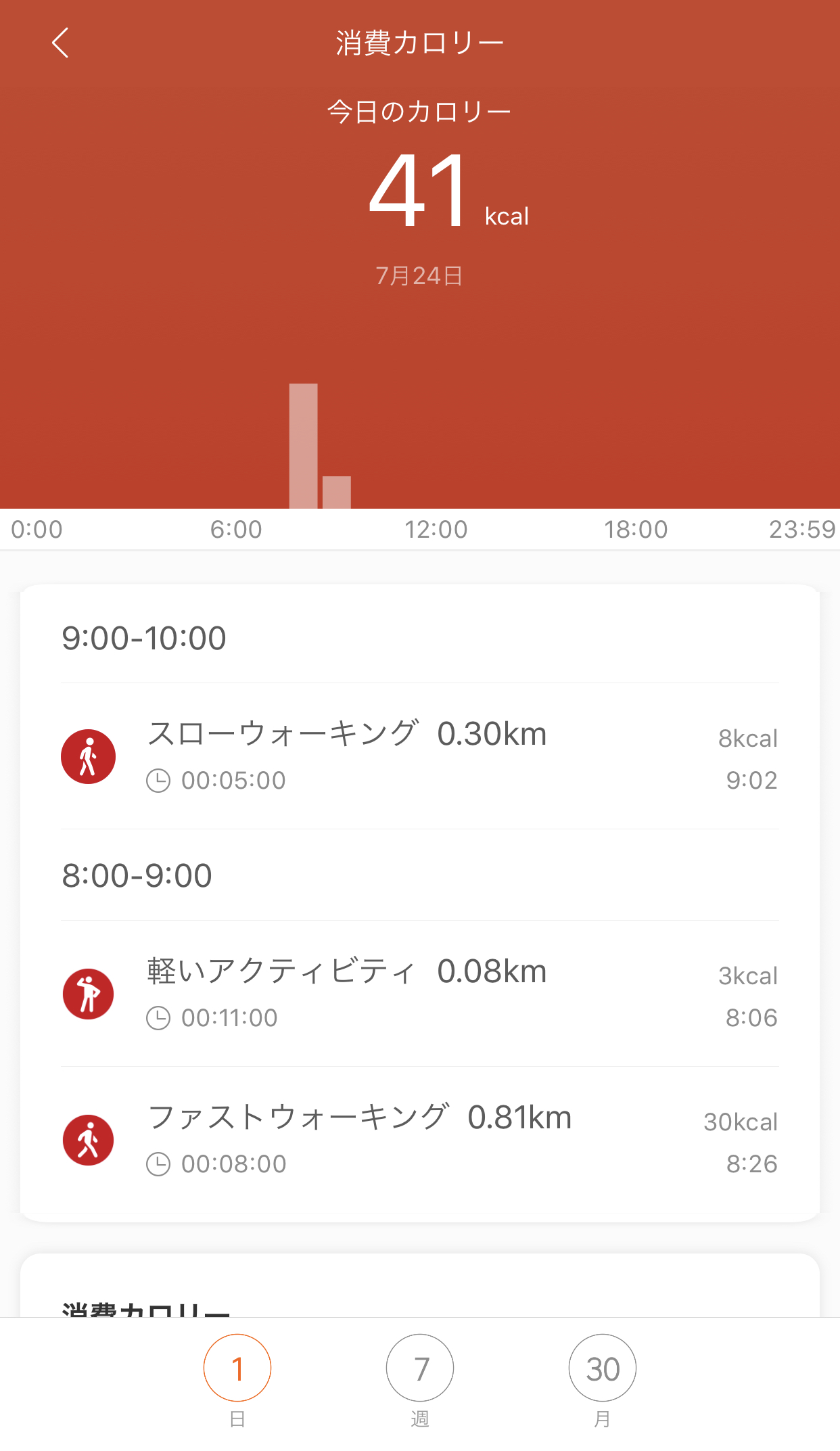Tap the tallest calorie bar in the chart
The height and width of the screenshot is (1451, 840).
[303, 446]
